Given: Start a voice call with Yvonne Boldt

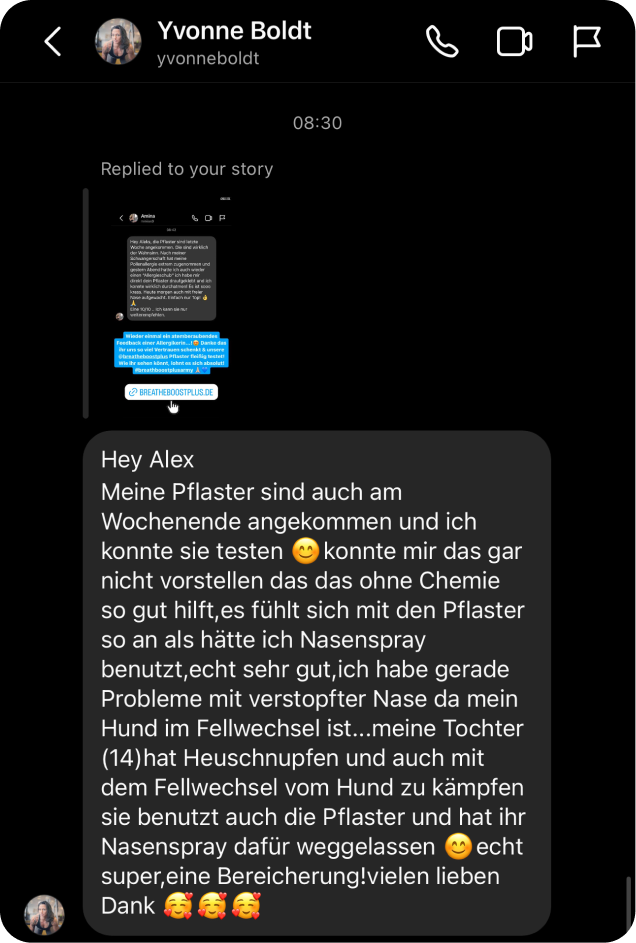Looking at the screenshot, I should 441,42.
